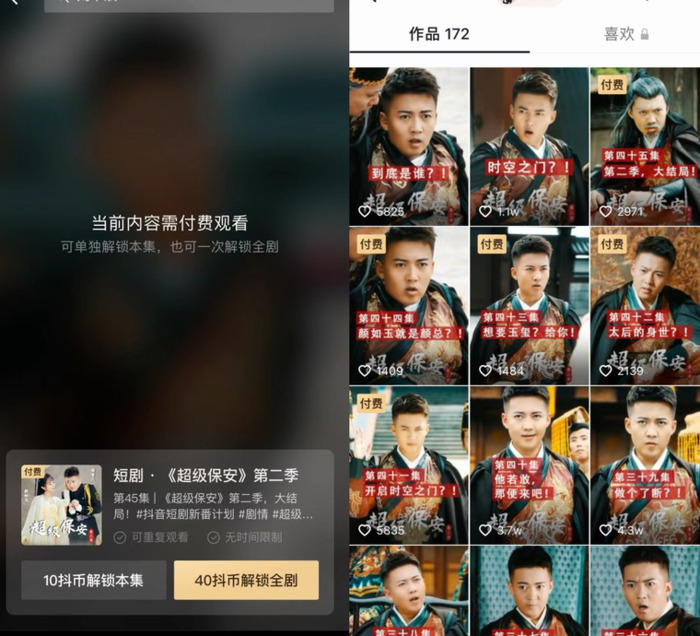700x636 pixels.
Task: Open the 《超级保安》第二季 short drama card
Action: click(170, 504)
